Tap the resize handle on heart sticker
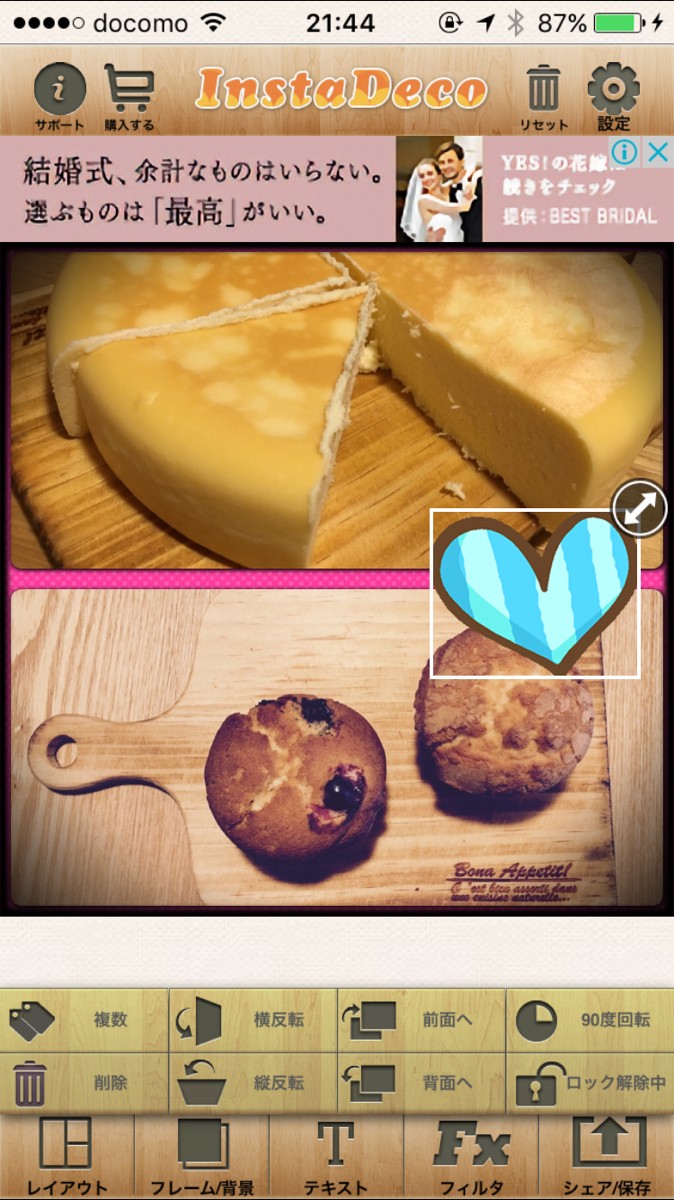The width and height of the screenshot is (674, 1200). tap(639, 512)
